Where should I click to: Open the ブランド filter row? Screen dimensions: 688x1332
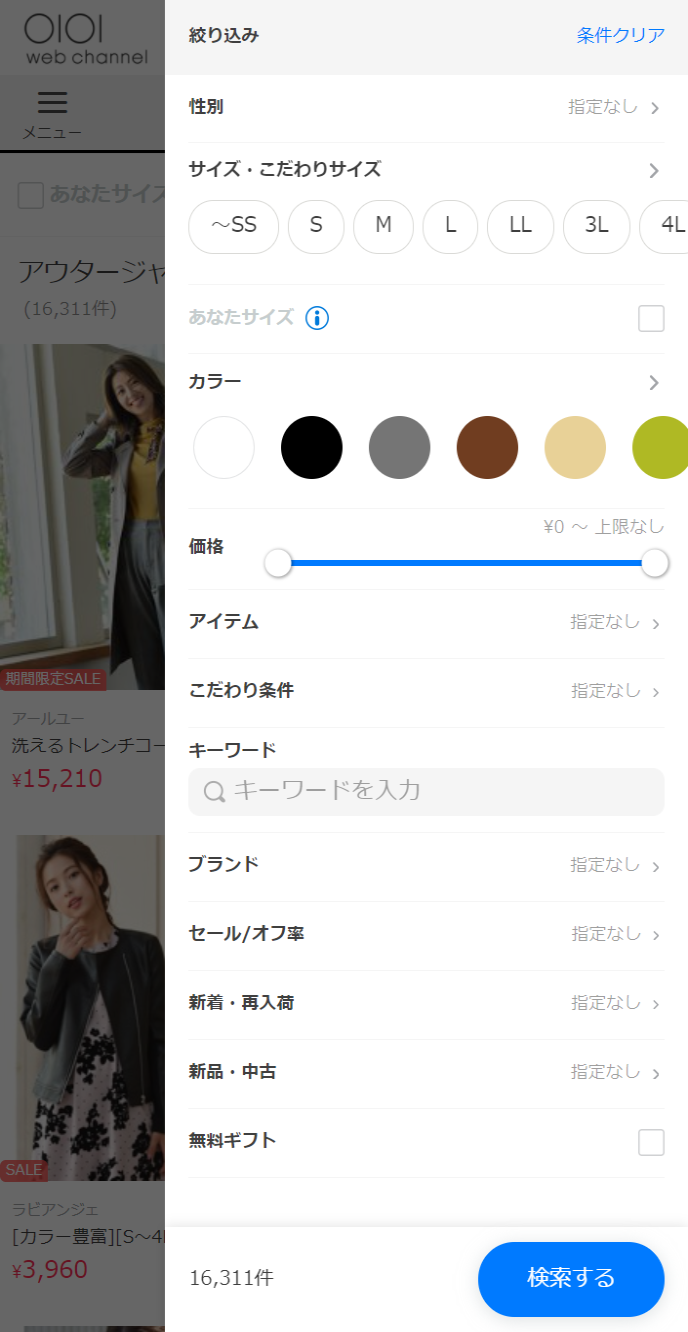(x=426, y=865)
